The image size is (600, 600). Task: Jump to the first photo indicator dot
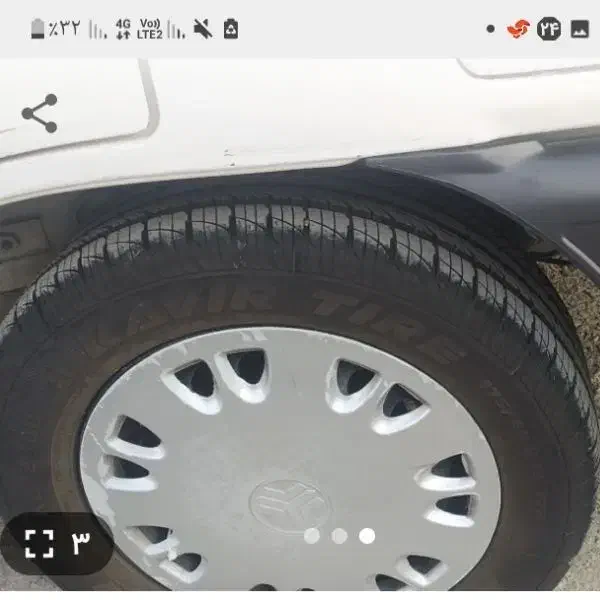pos(312,536)
